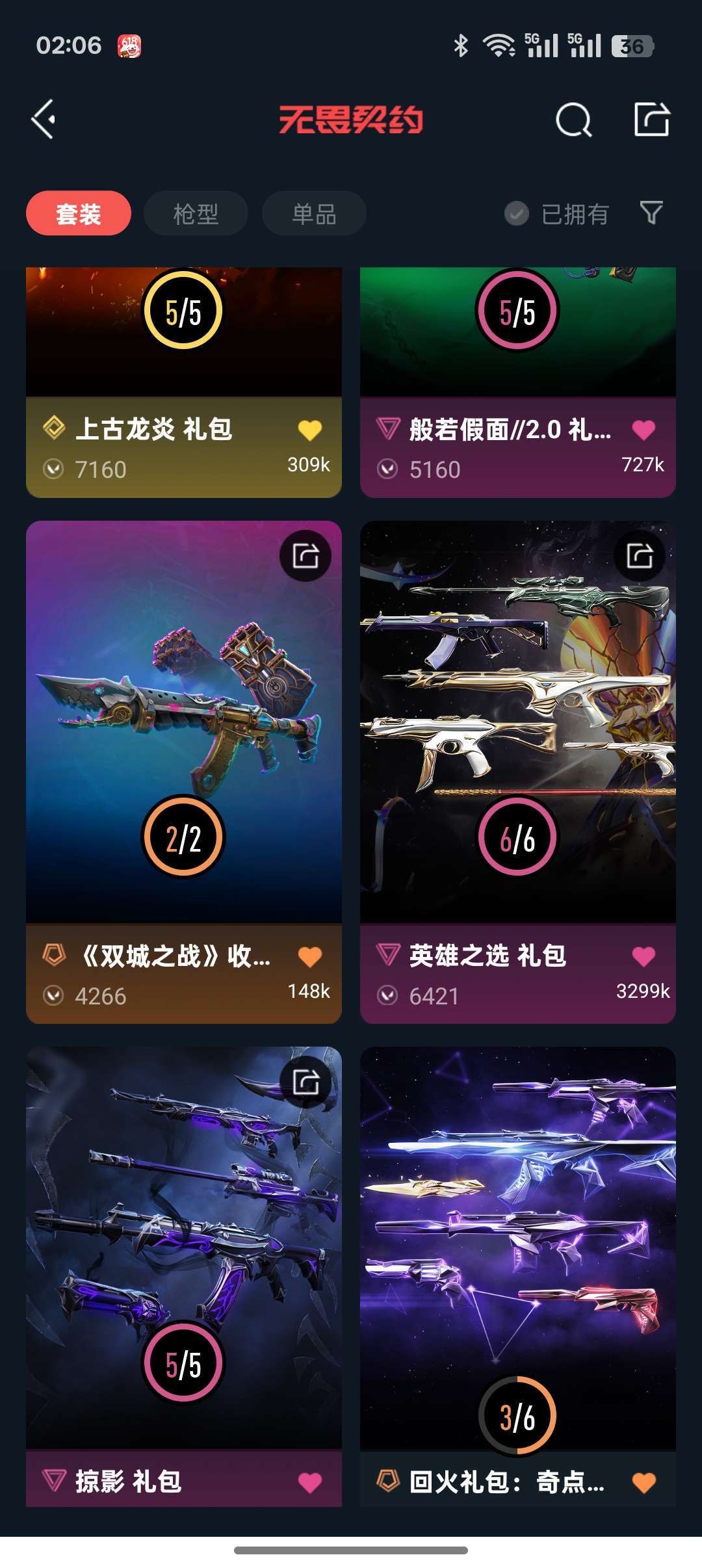The width and height of the screenshot is (702, 1568).
Task: Tap the share icon in the header
Action: [x=651, y=119]
